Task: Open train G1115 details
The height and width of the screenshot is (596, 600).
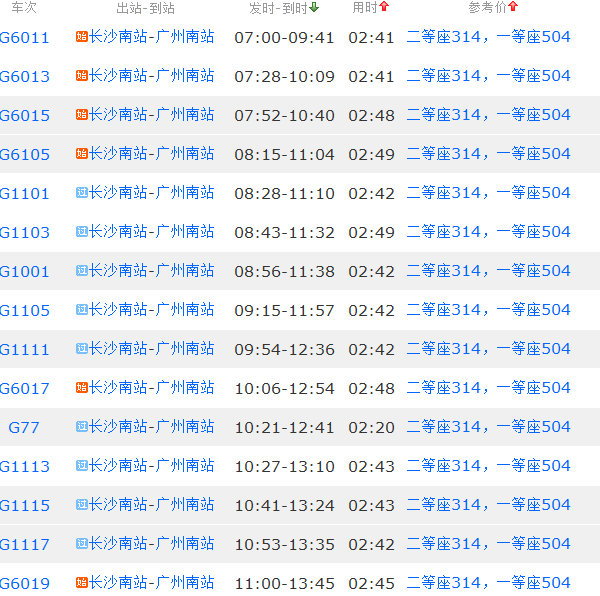Action: tap(24, 506)
